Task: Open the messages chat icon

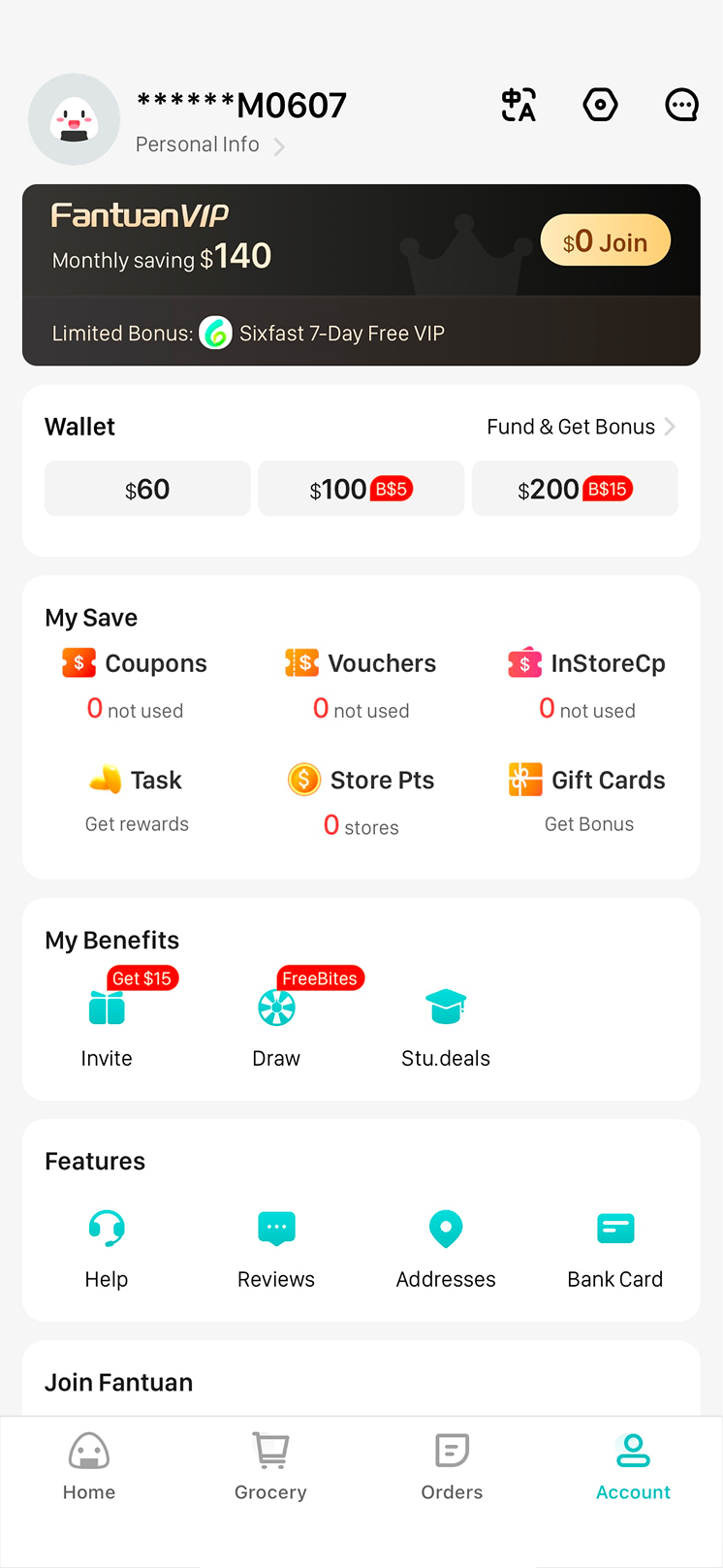Action: [x=681, y=105]
